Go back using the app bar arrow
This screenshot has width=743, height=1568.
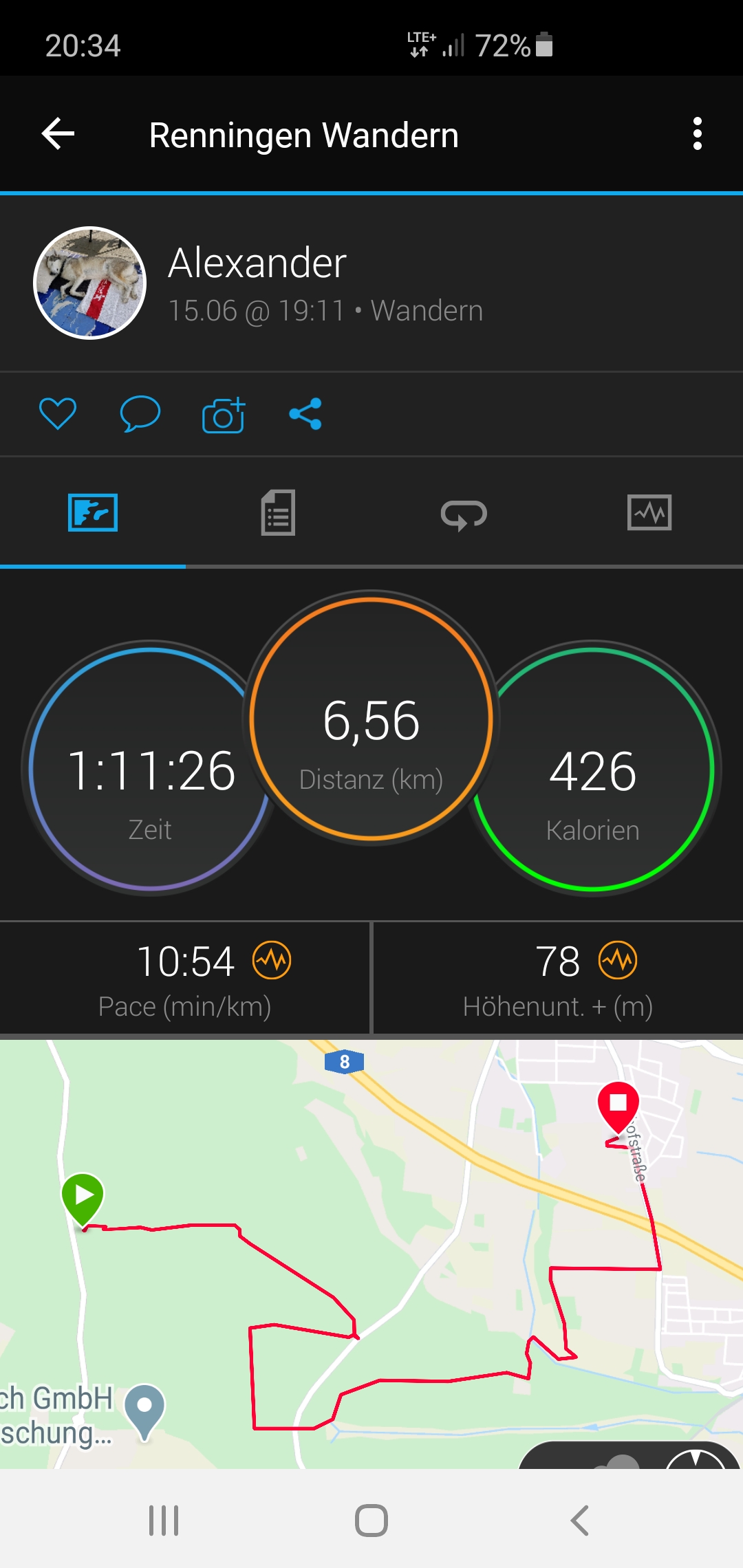[58, 133]
